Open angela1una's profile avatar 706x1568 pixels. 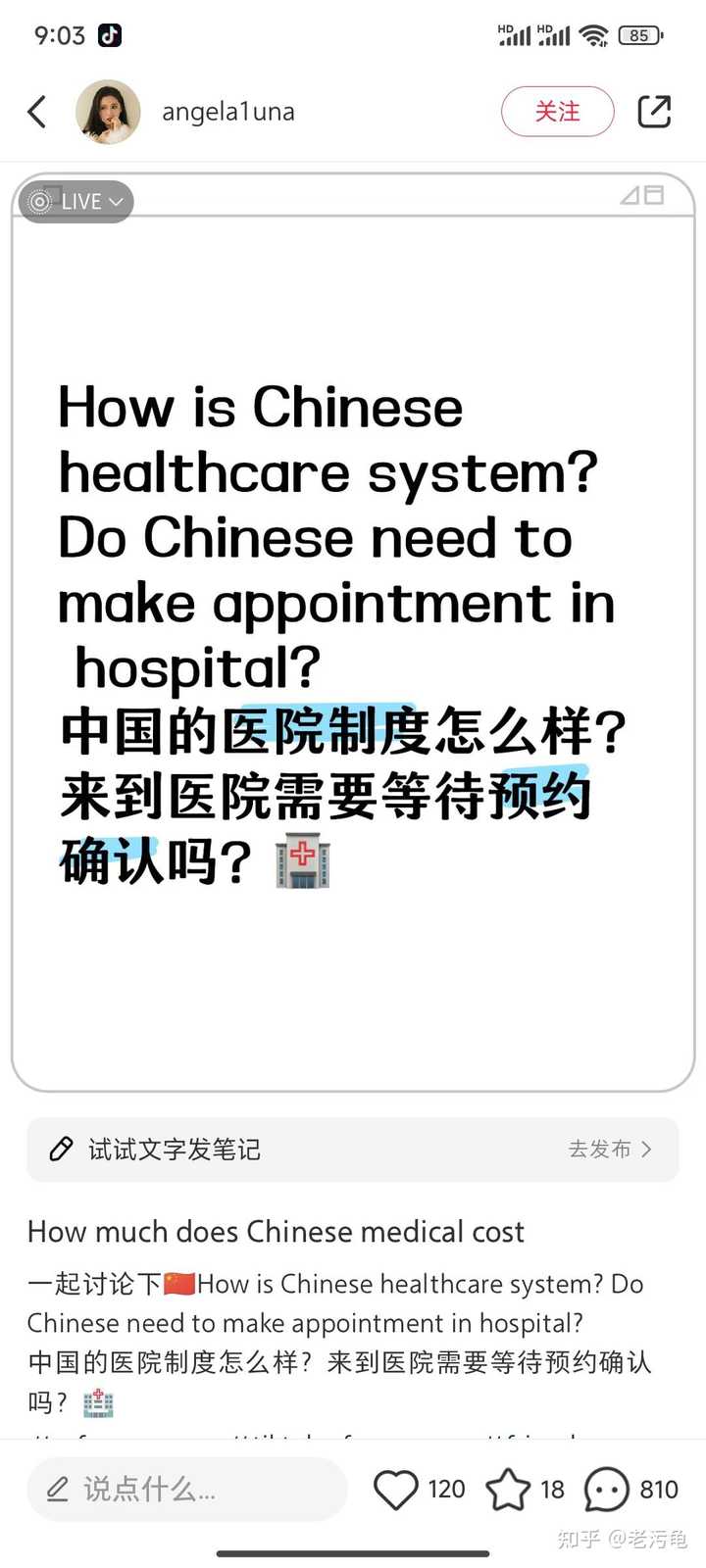pos(108,112)
